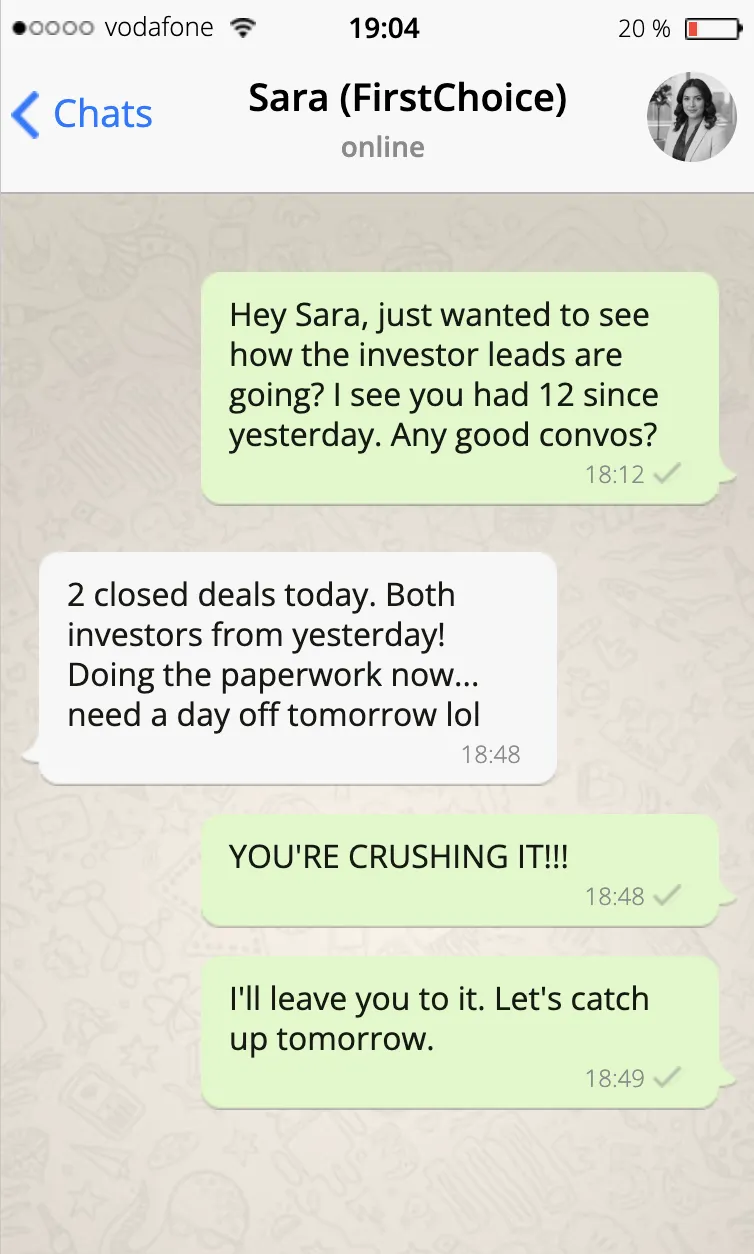Open Sara (FirstChoice) contact info
The height and width of the screenshot is (1254, 754).
tap(407, 99)
